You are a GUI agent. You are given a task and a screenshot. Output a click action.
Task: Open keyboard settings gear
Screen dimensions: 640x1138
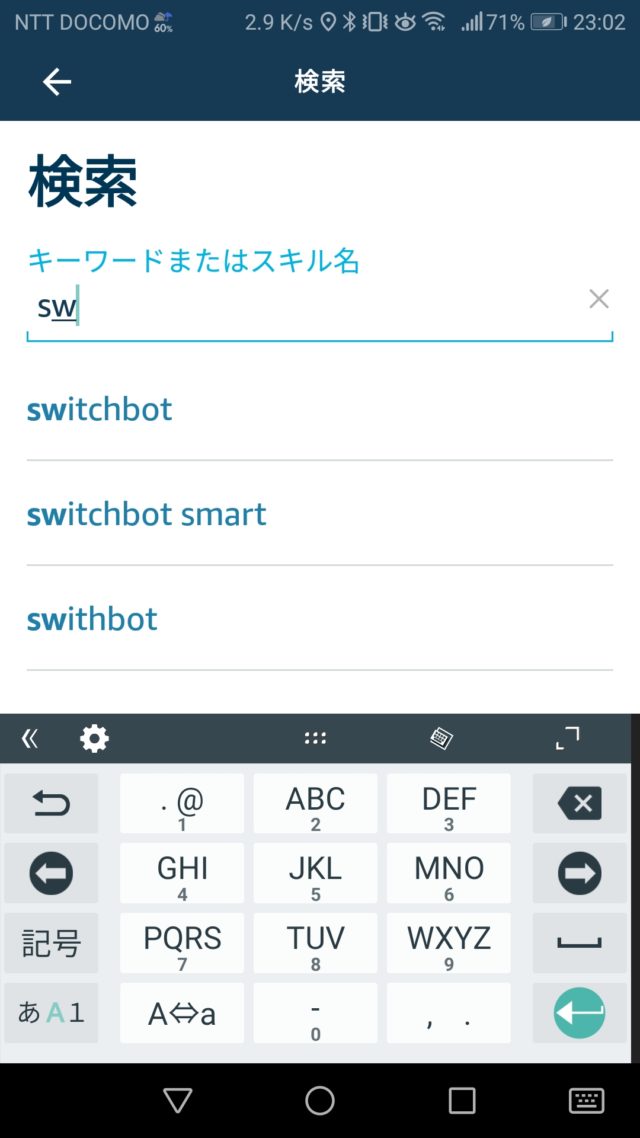pos(94,739)
